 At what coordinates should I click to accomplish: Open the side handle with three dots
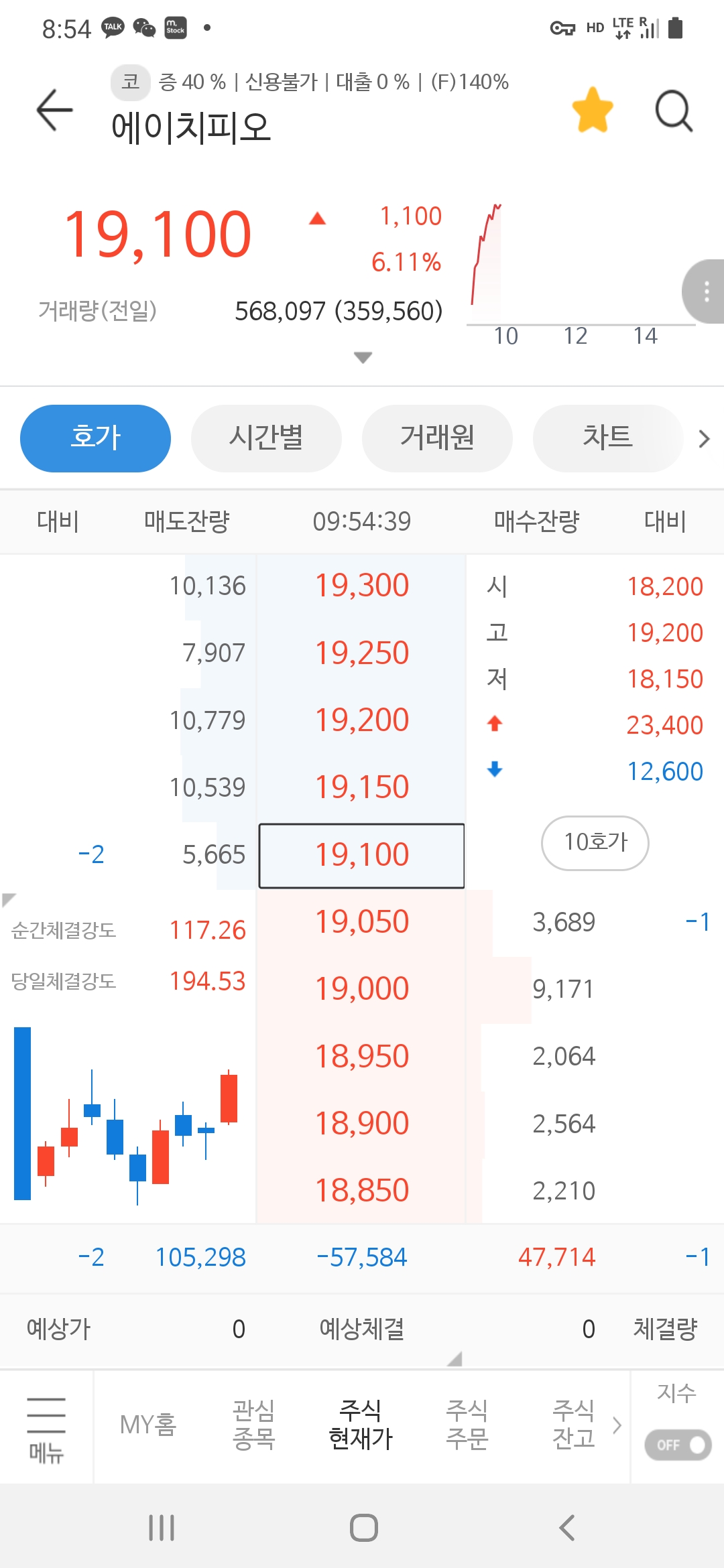pos(705,291)
